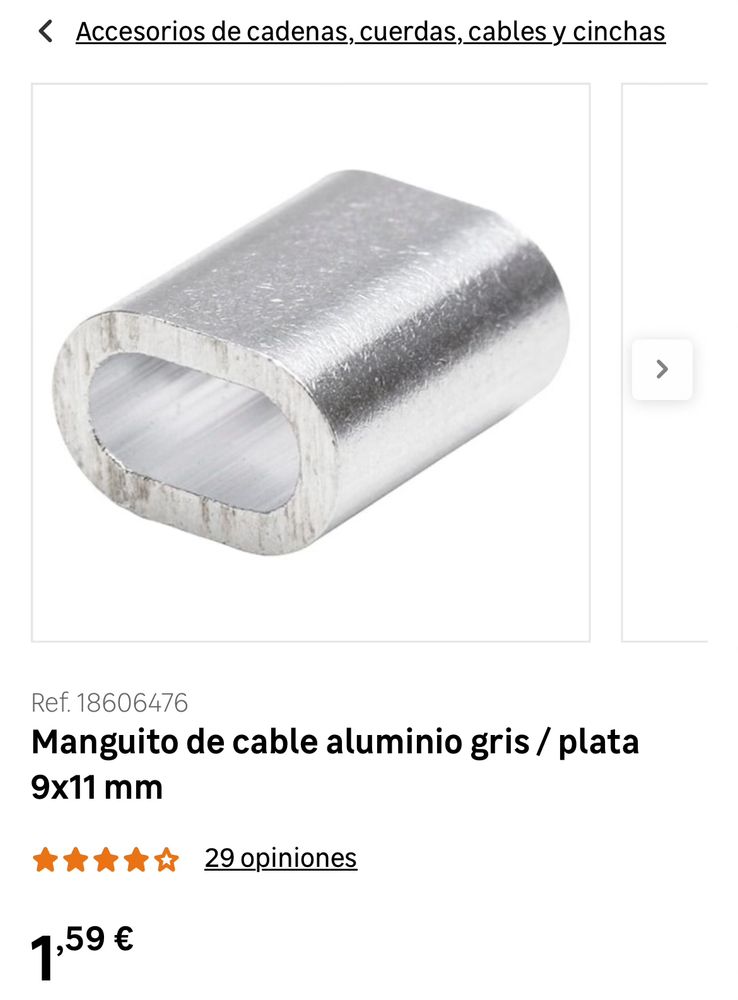738x1000 pixels.
Task: Show the next product image
Action: coord(661,369)
